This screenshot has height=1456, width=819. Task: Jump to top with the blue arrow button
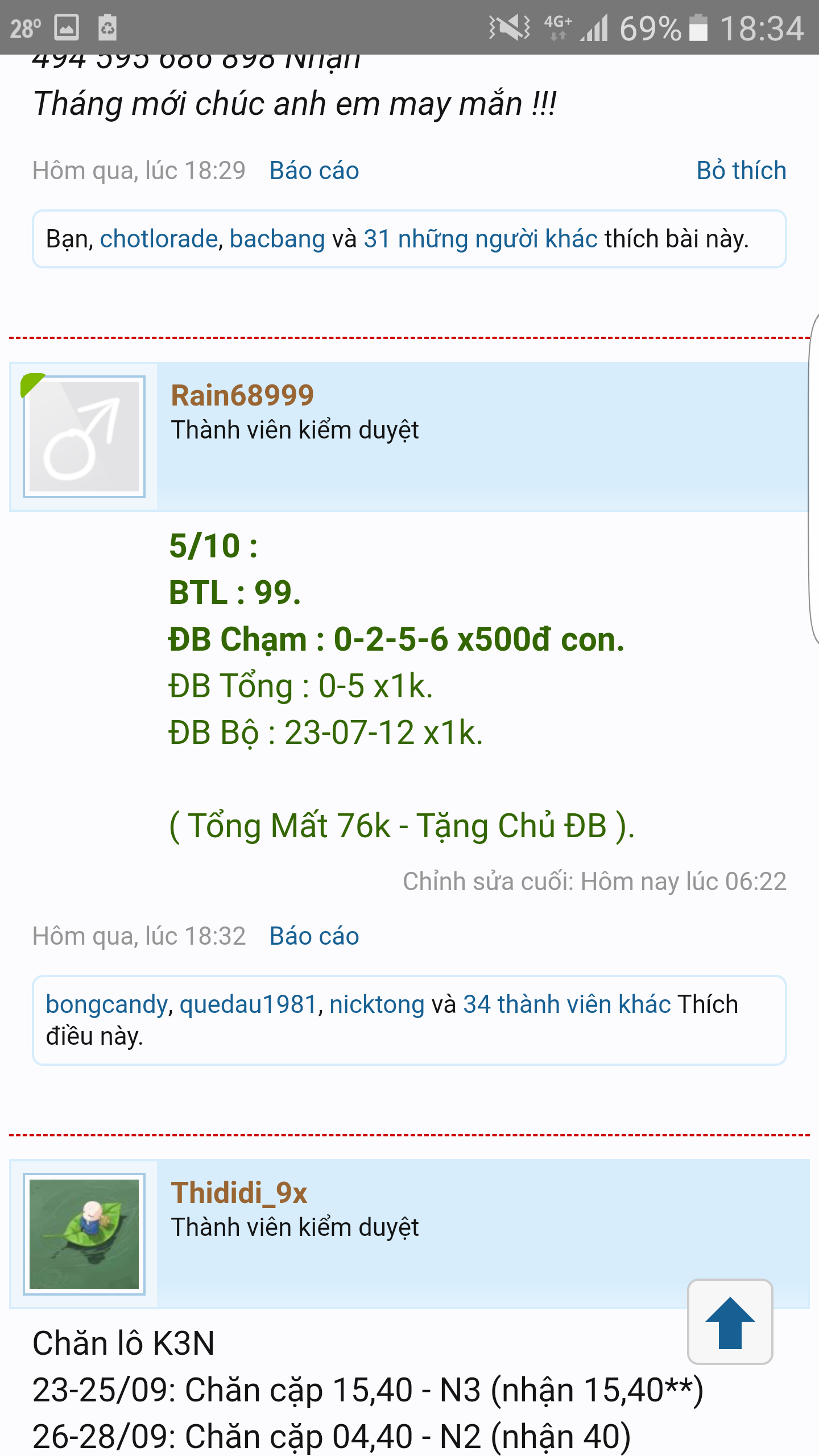point(730,1322)
